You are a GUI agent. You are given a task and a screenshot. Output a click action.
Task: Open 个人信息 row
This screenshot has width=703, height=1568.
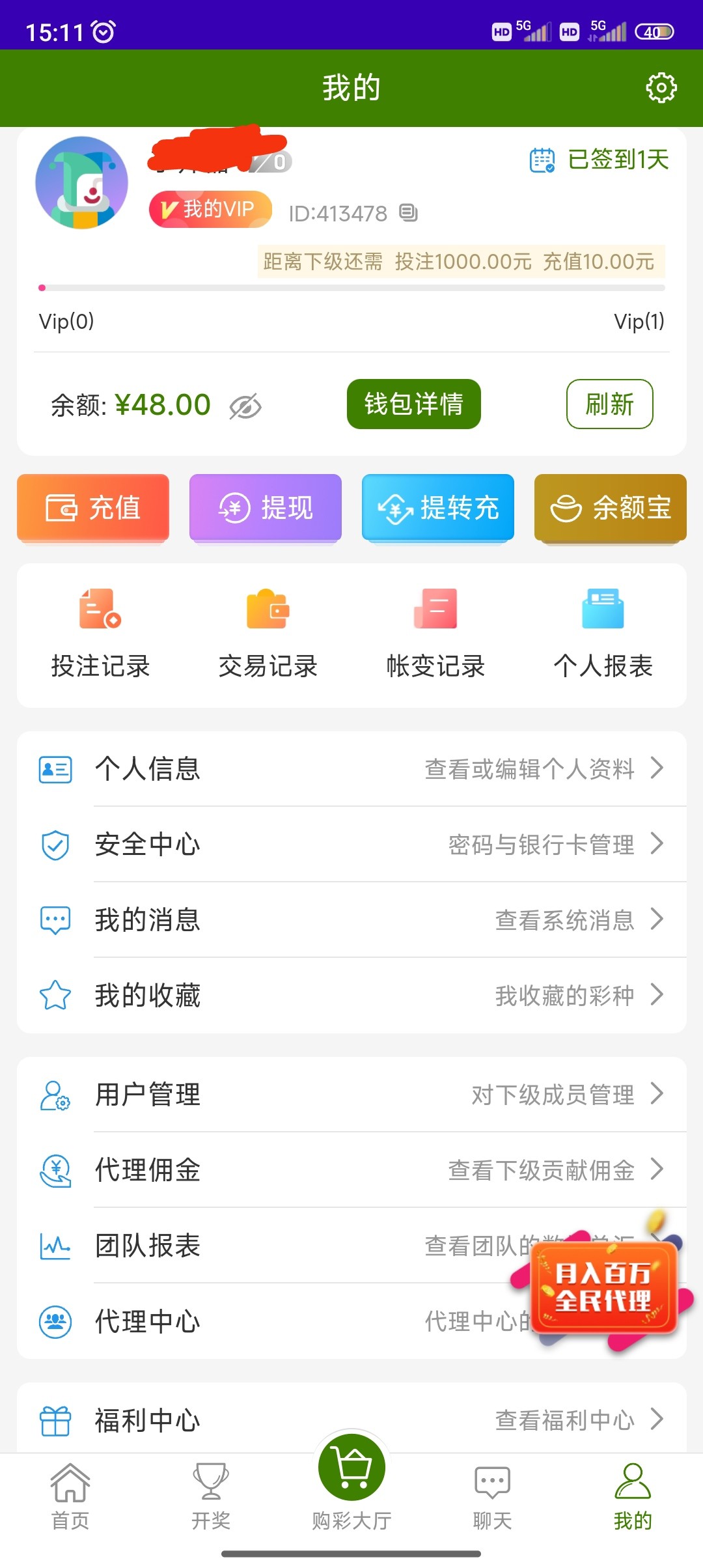point(351,769)
